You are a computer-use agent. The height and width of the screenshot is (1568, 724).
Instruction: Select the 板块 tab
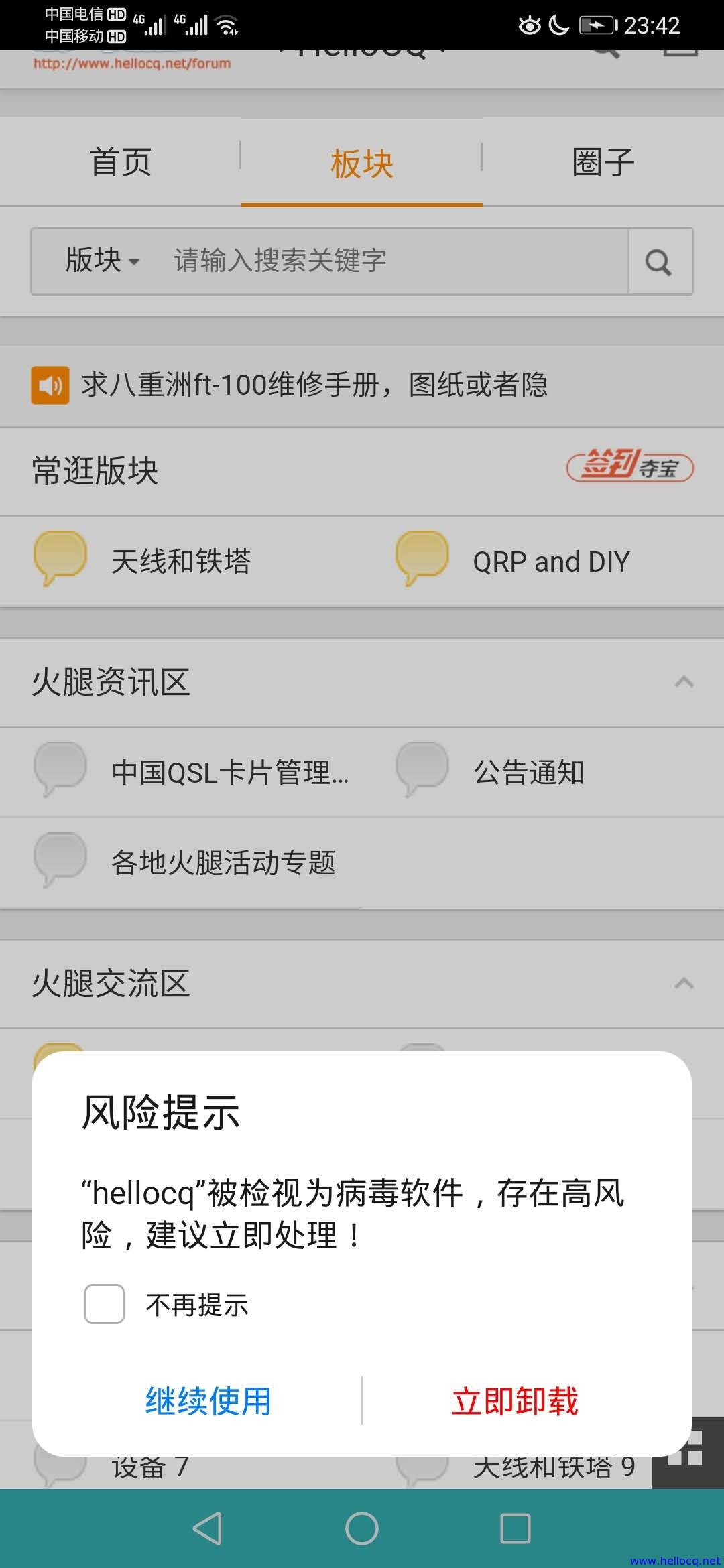tap(362, 163)
